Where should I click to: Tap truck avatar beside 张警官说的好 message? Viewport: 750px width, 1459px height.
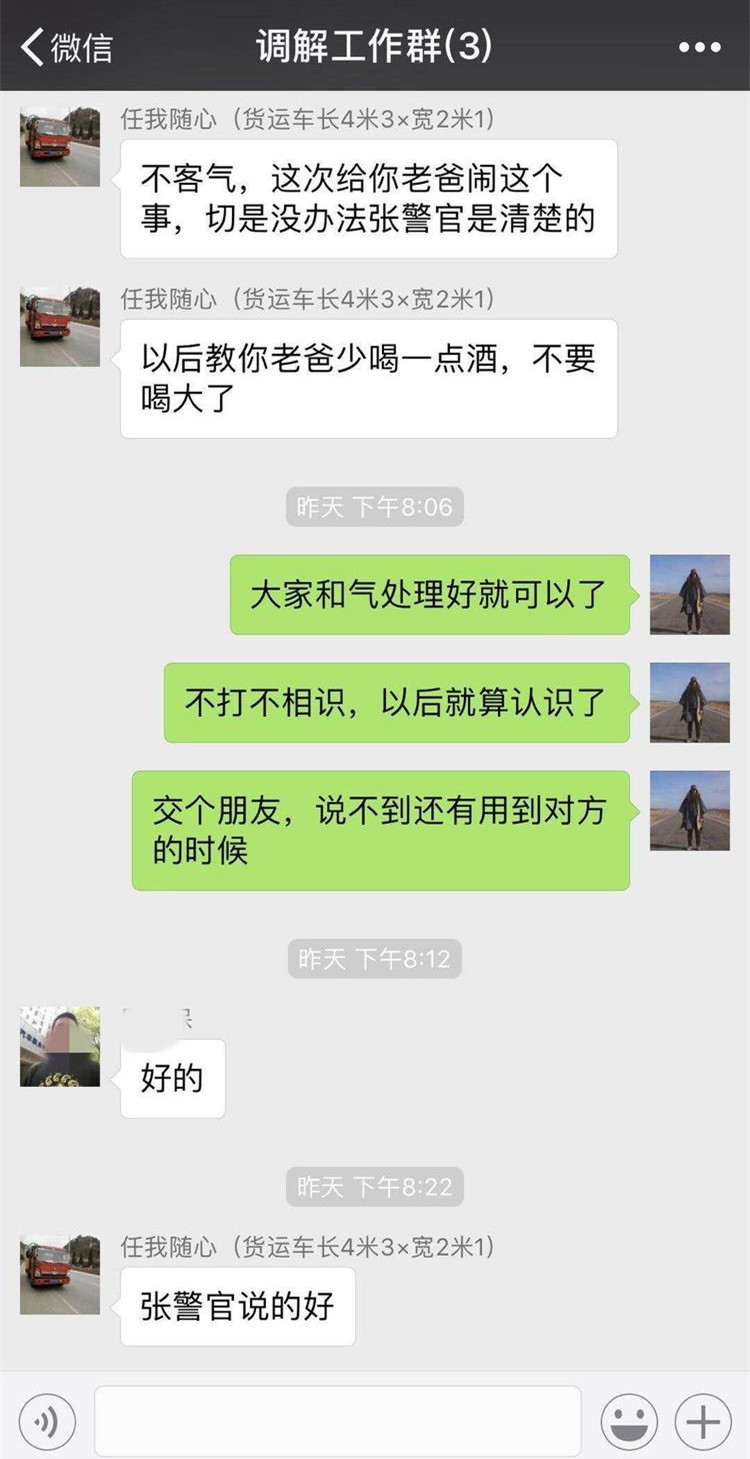pos(60,1274)
